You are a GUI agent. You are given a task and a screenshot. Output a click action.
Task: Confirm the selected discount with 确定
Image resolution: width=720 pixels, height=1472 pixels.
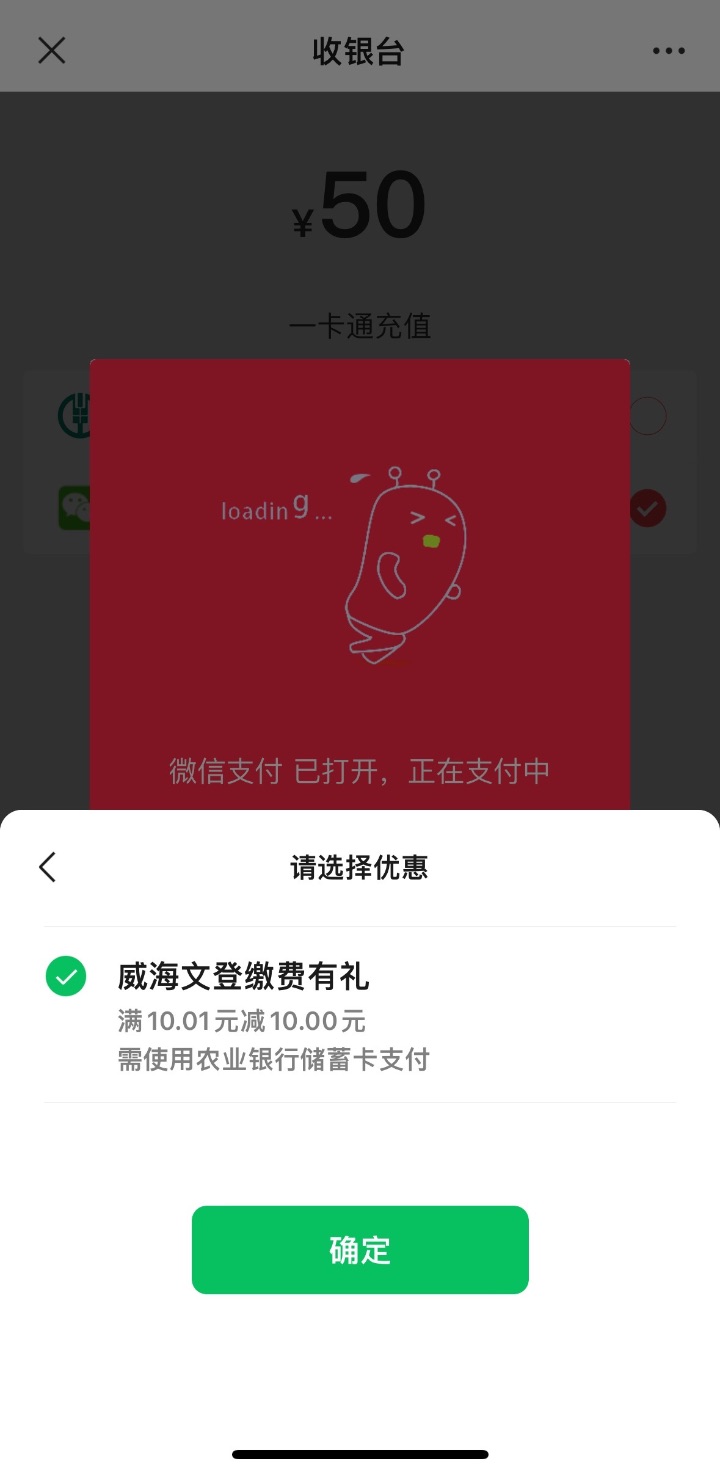[360, 1249]
